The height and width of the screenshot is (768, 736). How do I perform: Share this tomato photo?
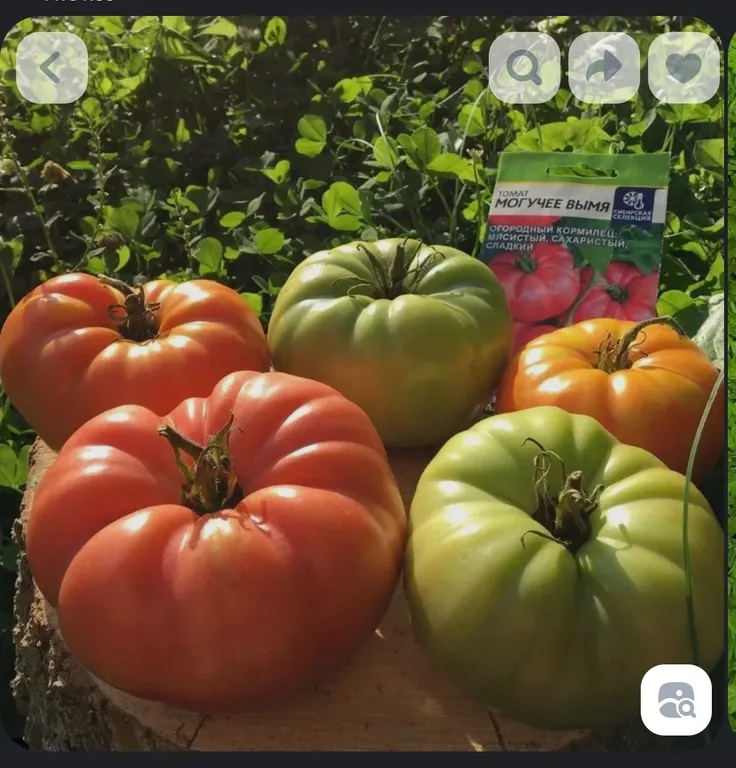click(x=604, y=68)
